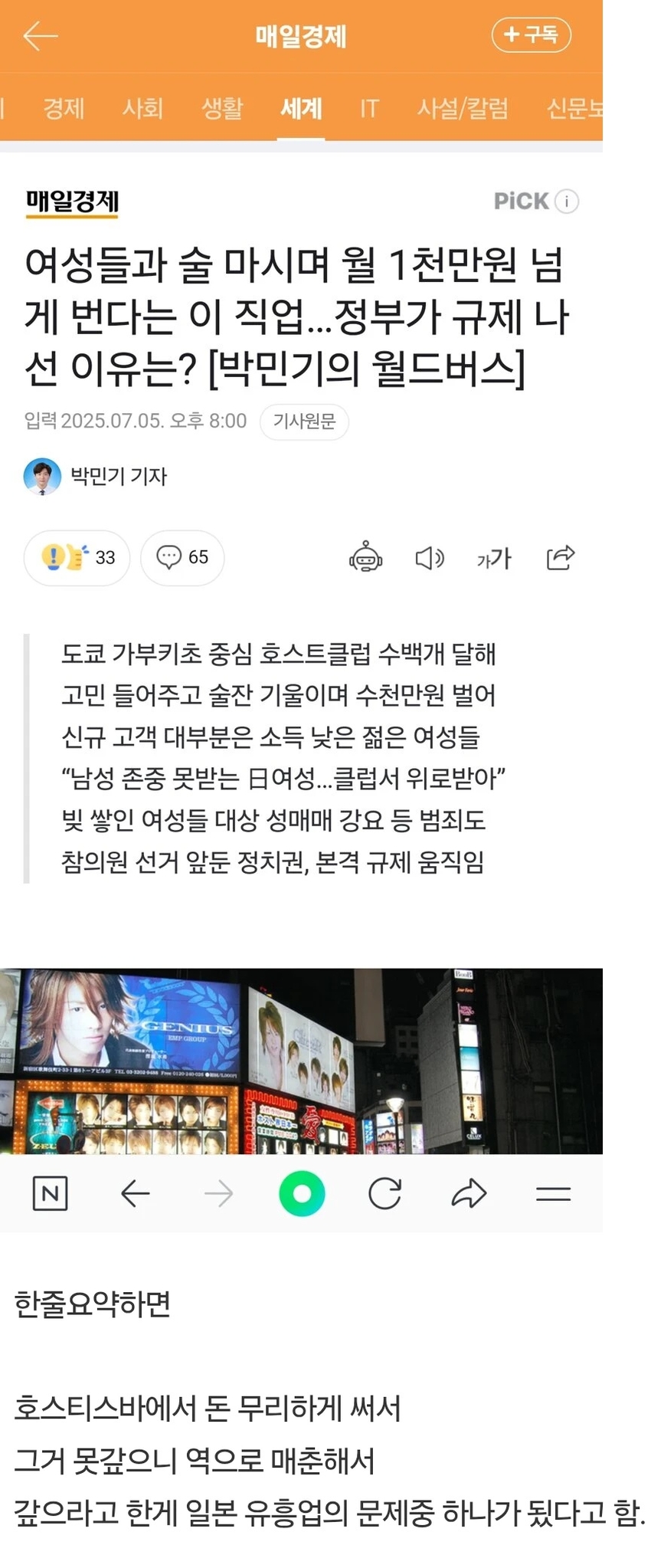Subscribe with the 구독 button
The width and height of the screenshot is (651, 1568).
(531, 34)
